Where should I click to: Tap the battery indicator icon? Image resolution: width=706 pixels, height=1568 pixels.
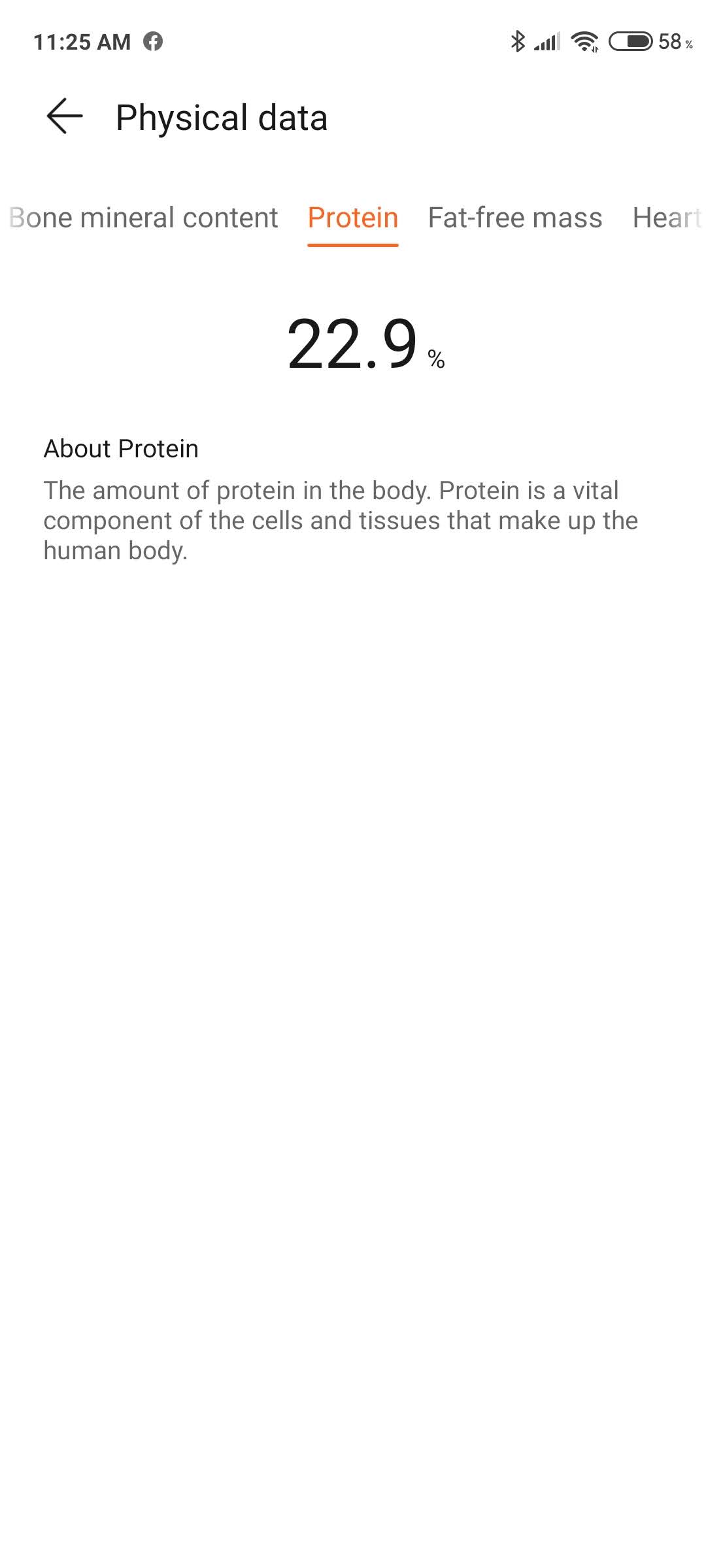(x=629, y=41)
